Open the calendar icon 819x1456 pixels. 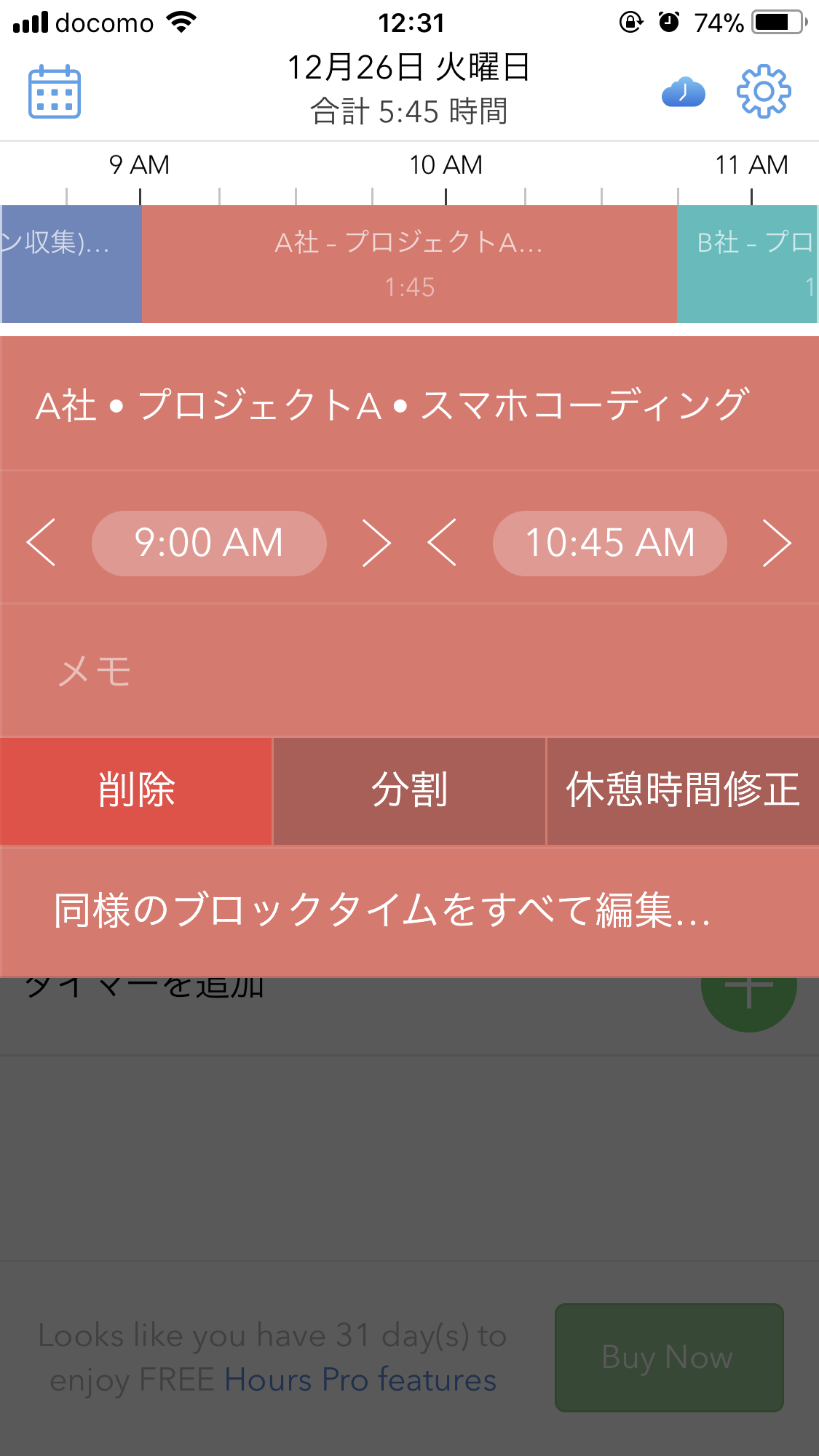tap(55, 92)
